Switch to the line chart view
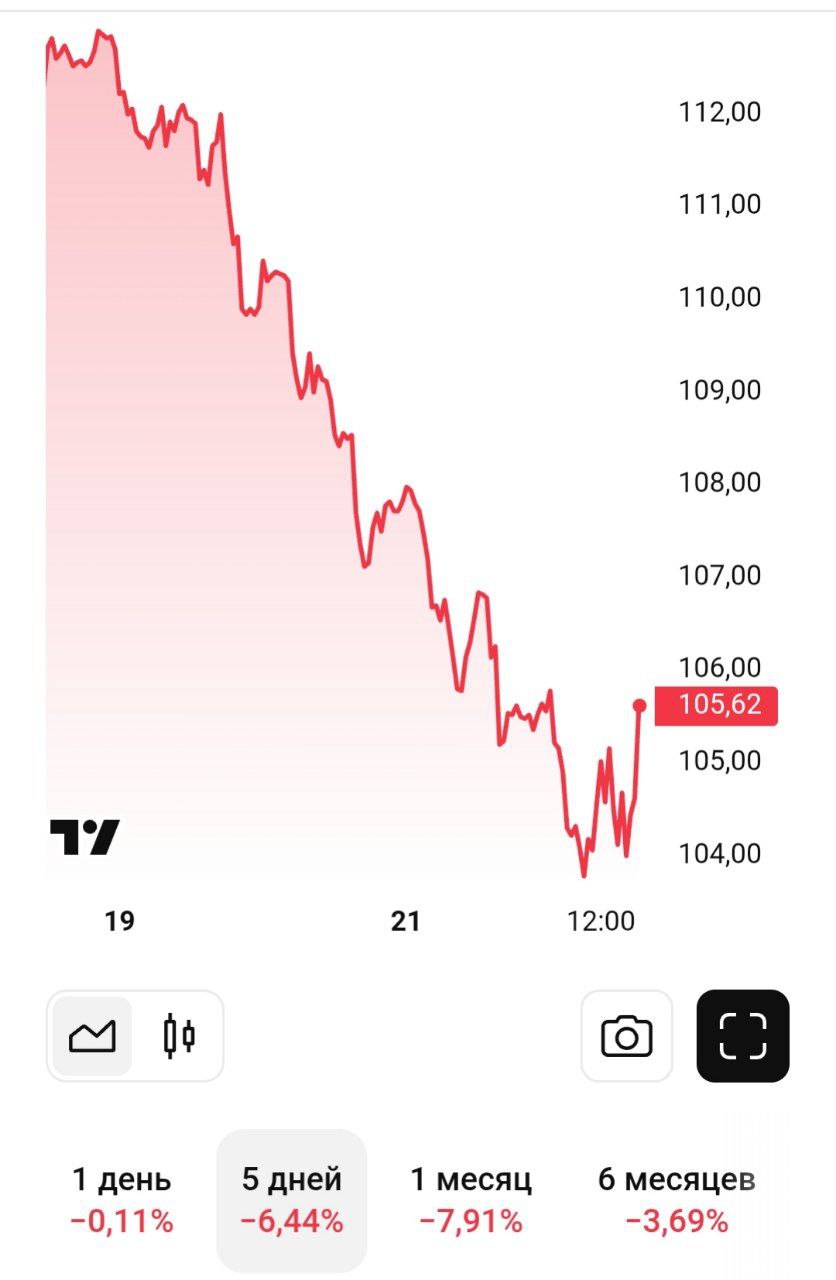 pyautogui.click(x=92, y=1036)
